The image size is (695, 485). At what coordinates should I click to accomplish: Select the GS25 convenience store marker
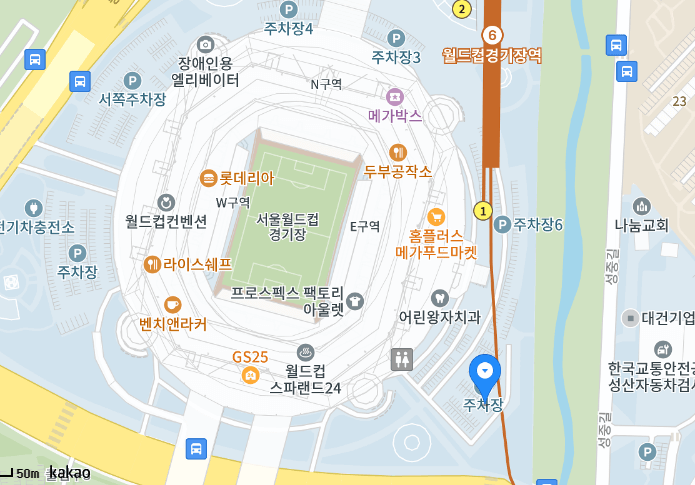coord(250,375)
